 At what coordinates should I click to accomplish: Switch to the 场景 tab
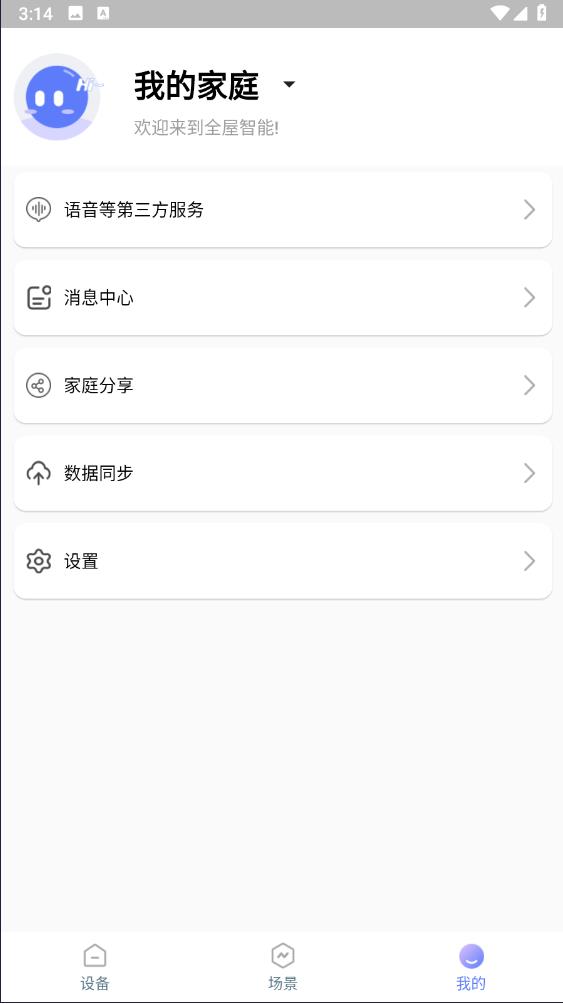click(x=282, y=967)
